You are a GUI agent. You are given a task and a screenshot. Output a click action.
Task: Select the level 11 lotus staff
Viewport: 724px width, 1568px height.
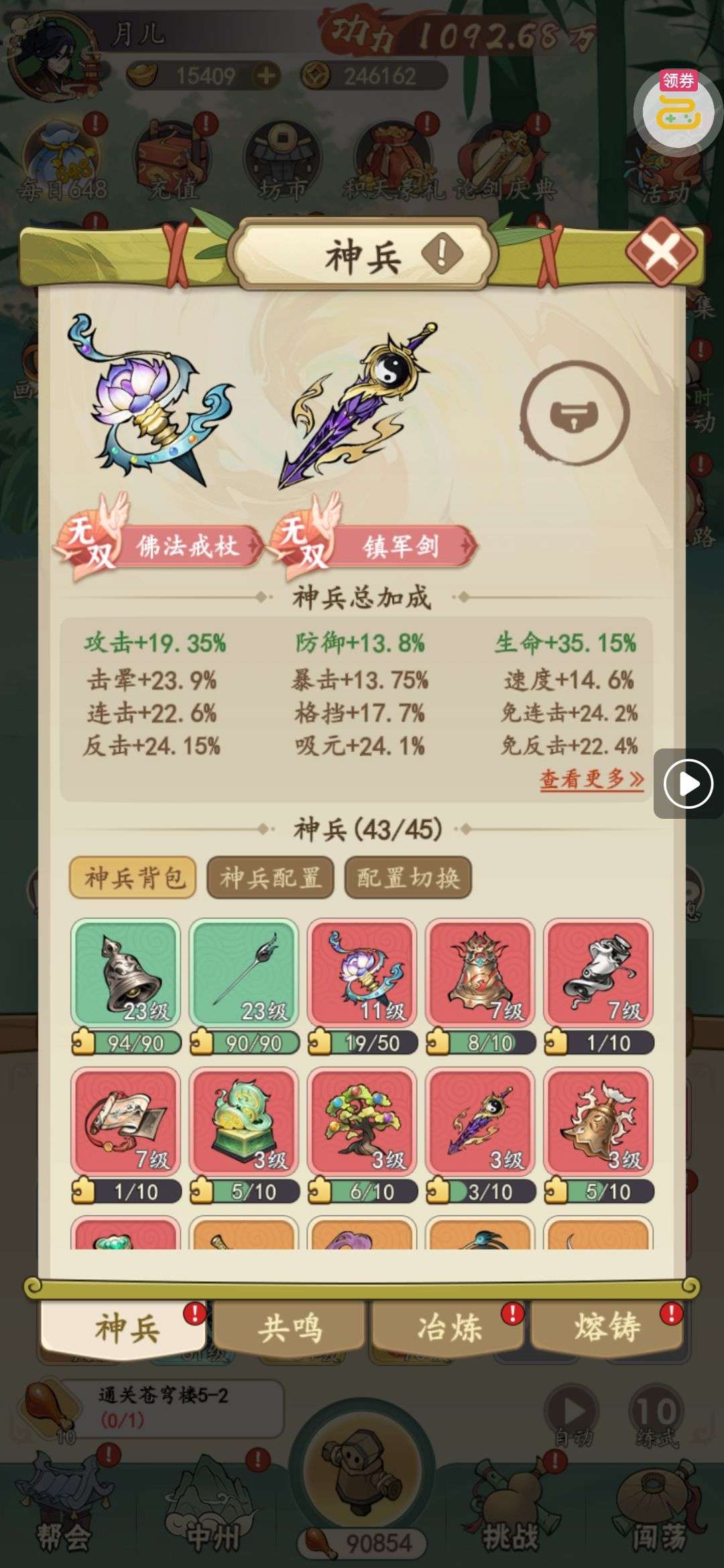click(x=362, y=974)
